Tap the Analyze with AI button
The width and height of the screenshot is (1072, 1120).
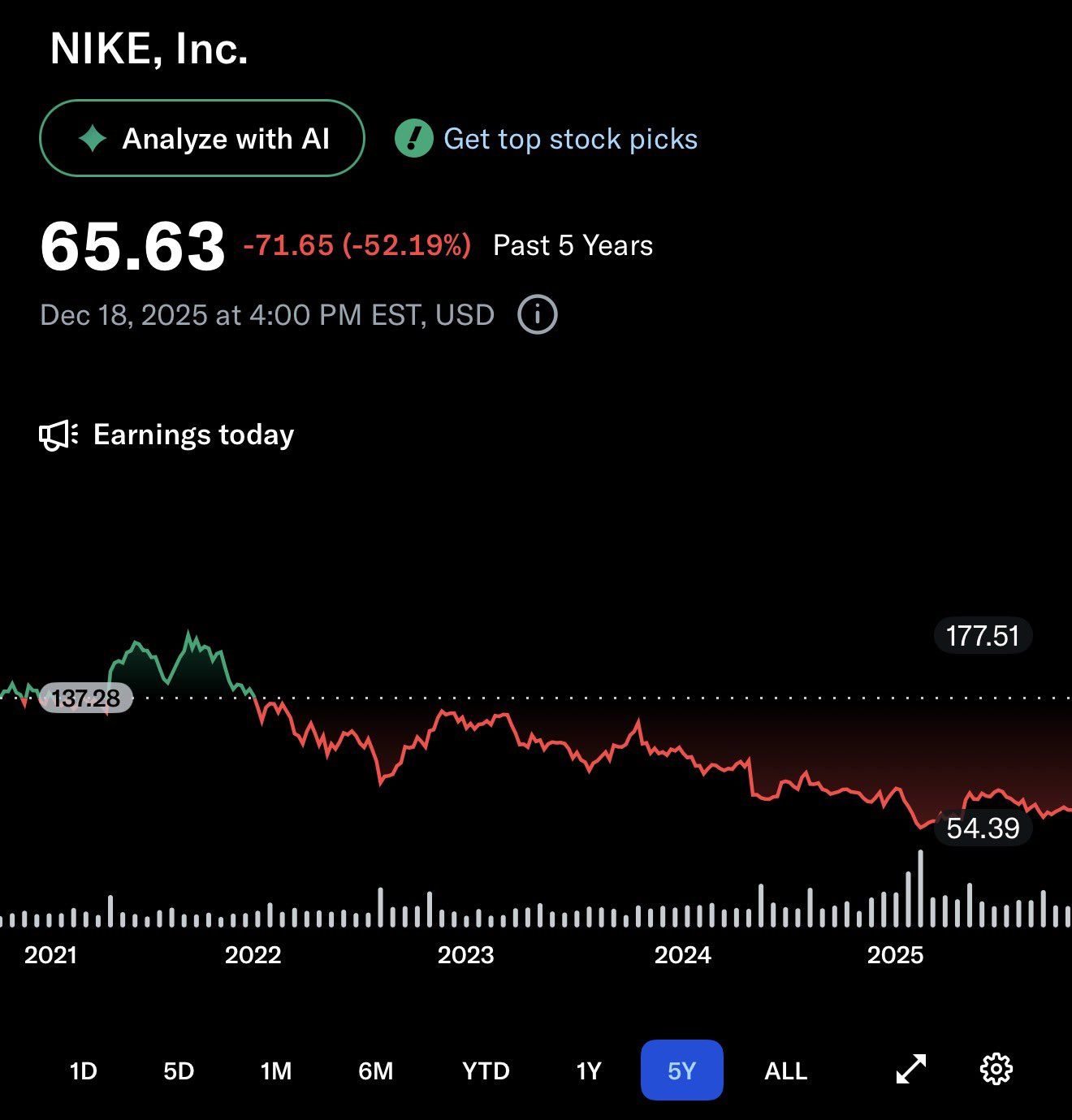[202, 139]
